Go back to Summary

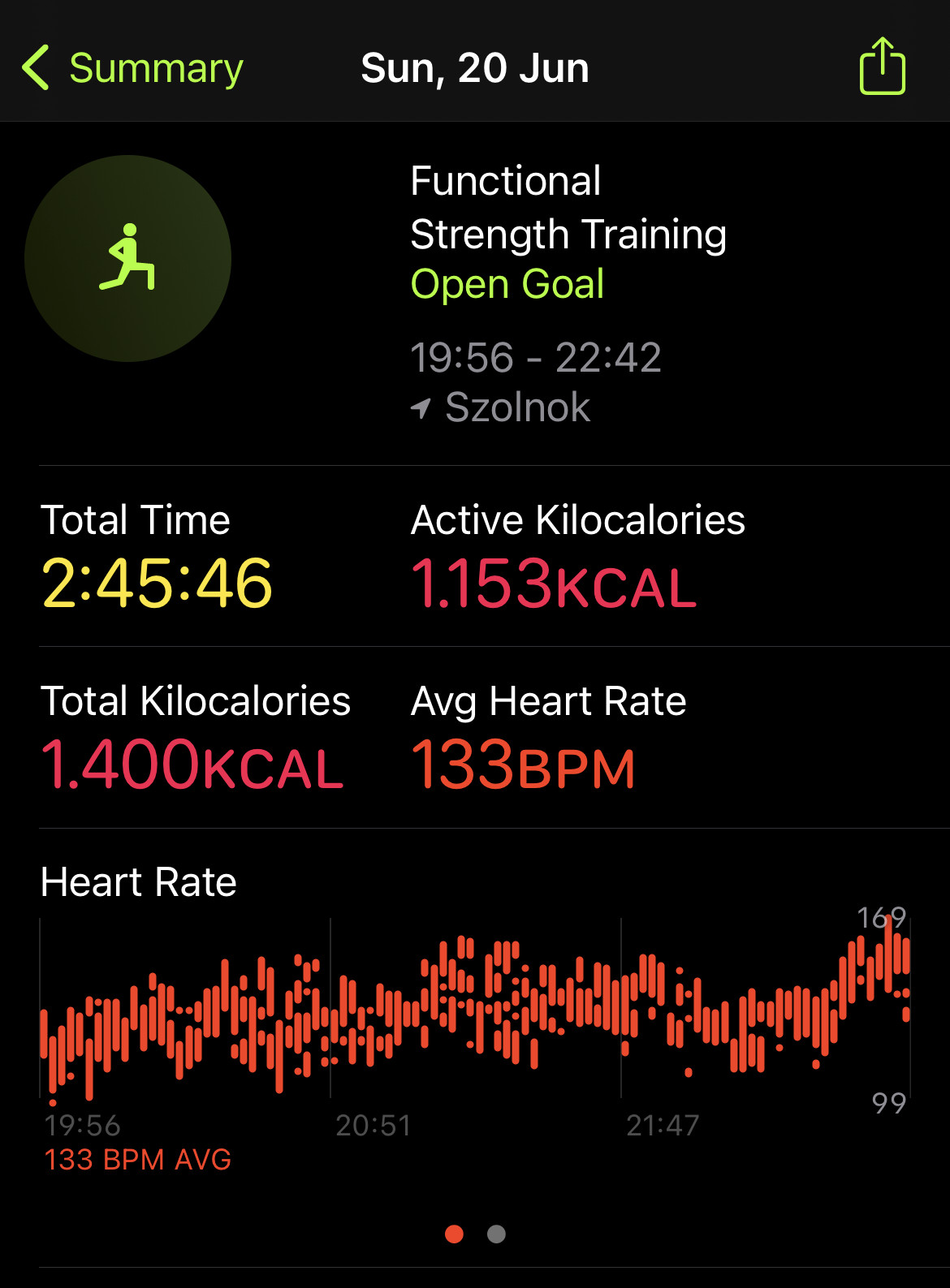point(132,67)
